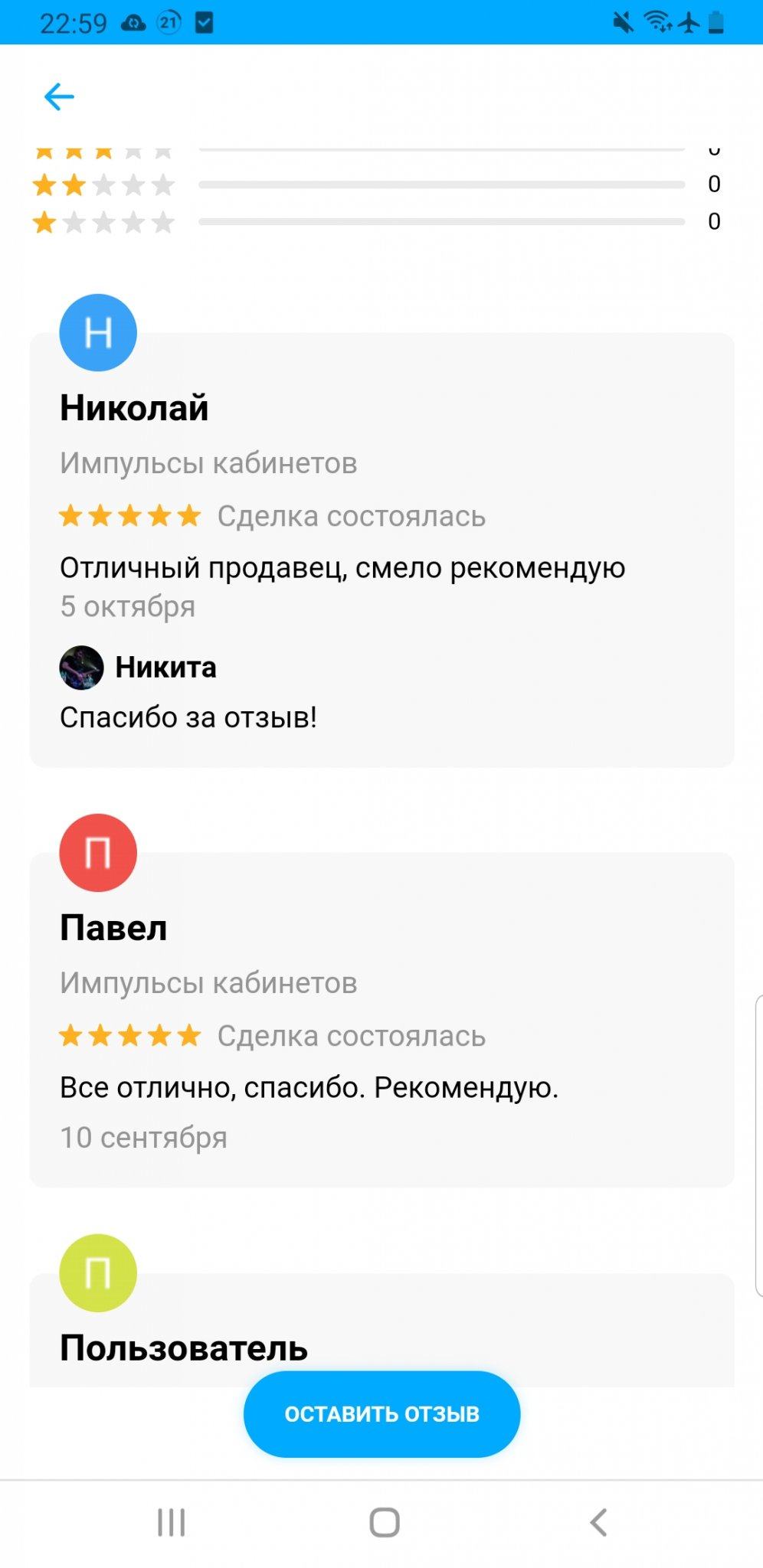Open recent apps from the navigation bar
The height and width of the screenshot is (1568, 763).
[171, 1522]
